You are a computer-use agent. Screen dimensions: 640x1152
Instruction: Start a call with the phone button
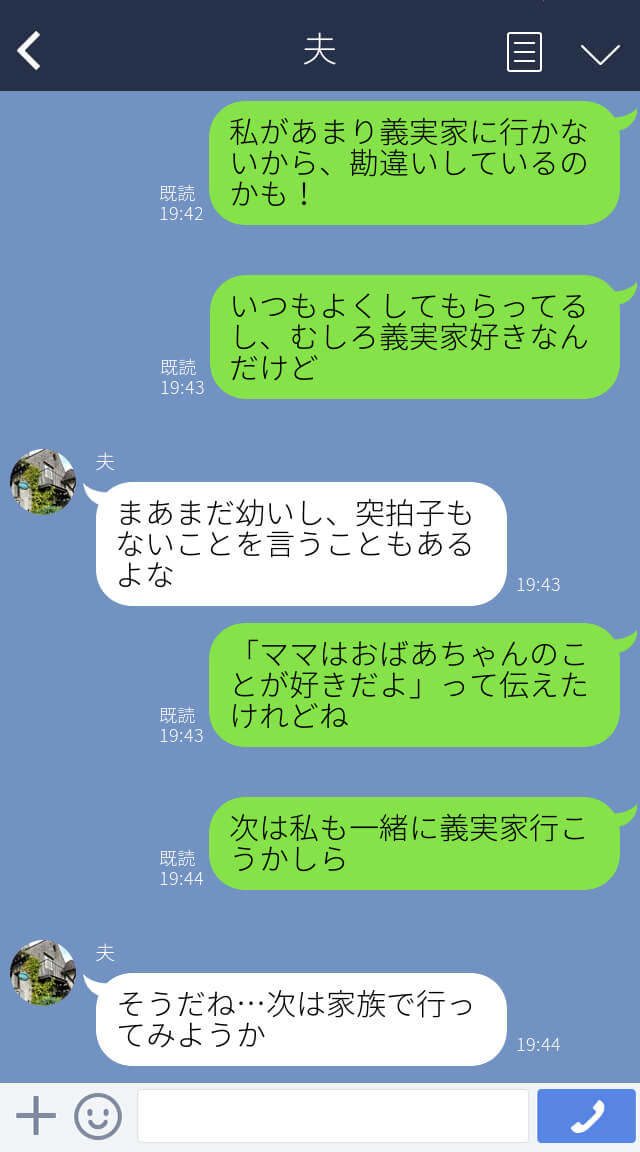[586, 1116]
